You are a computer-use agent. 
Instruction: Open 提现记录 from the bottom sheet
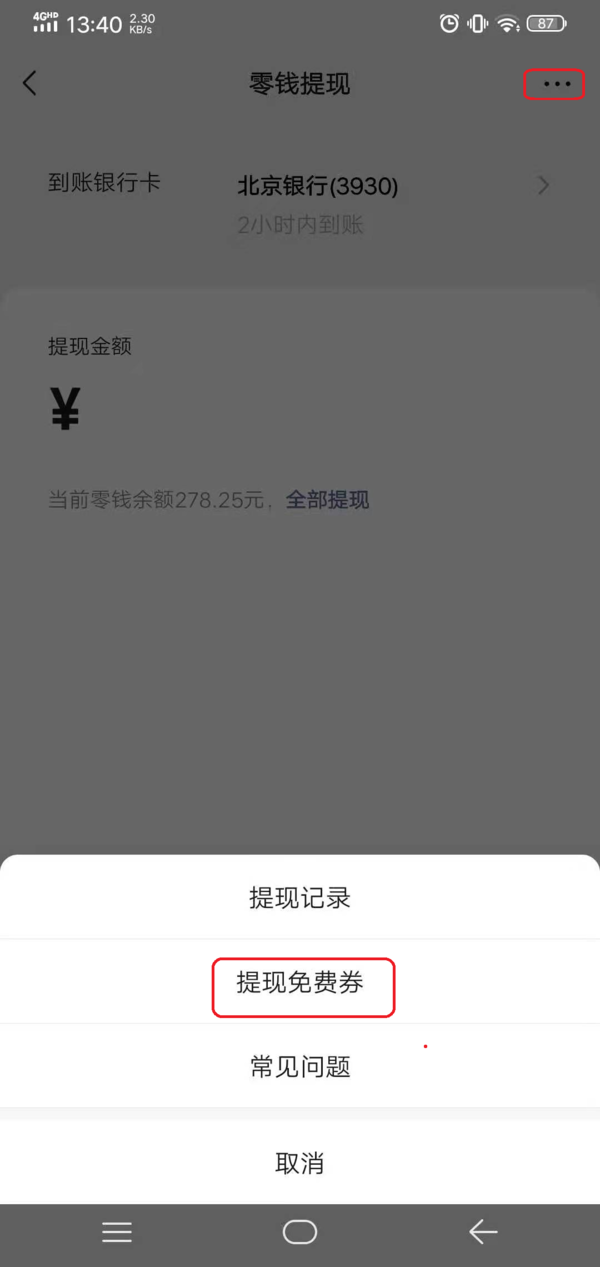300,897
